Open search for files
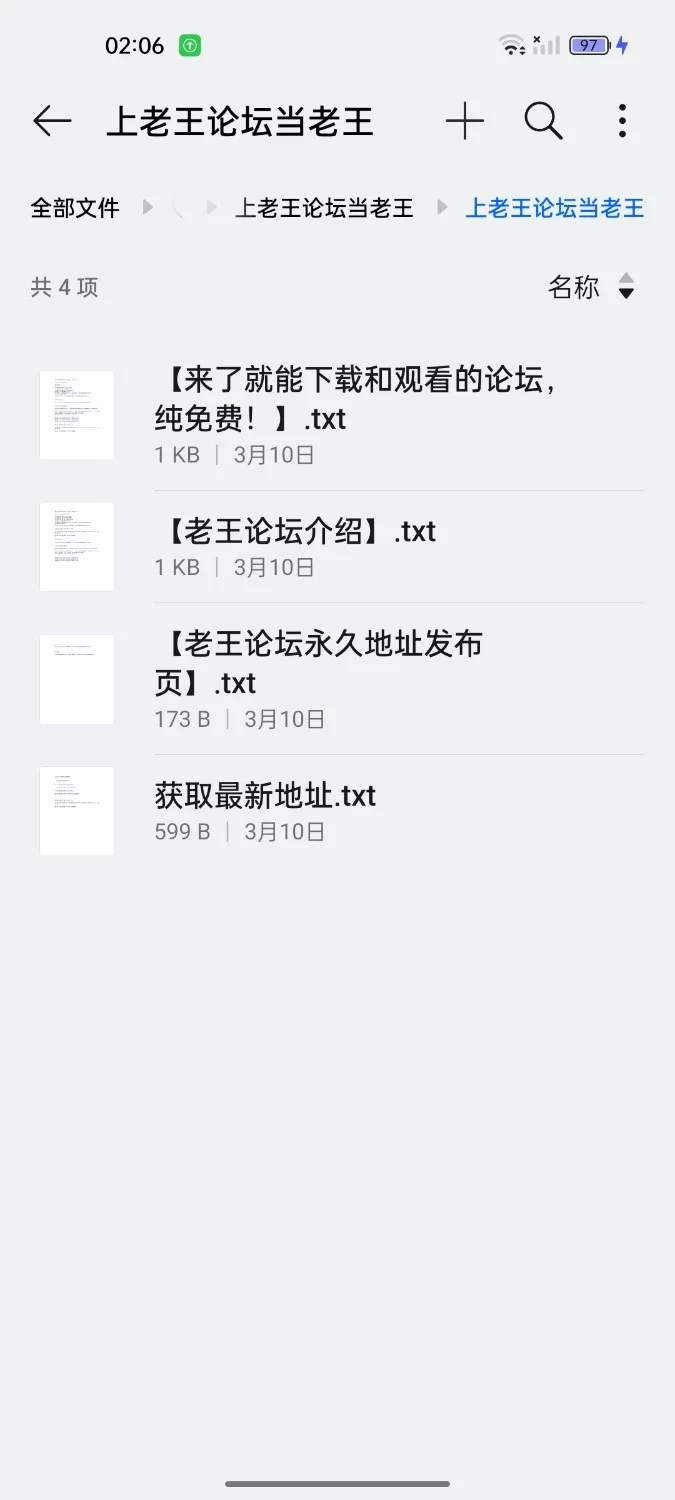675x1500 pixels. pos(543,122)
